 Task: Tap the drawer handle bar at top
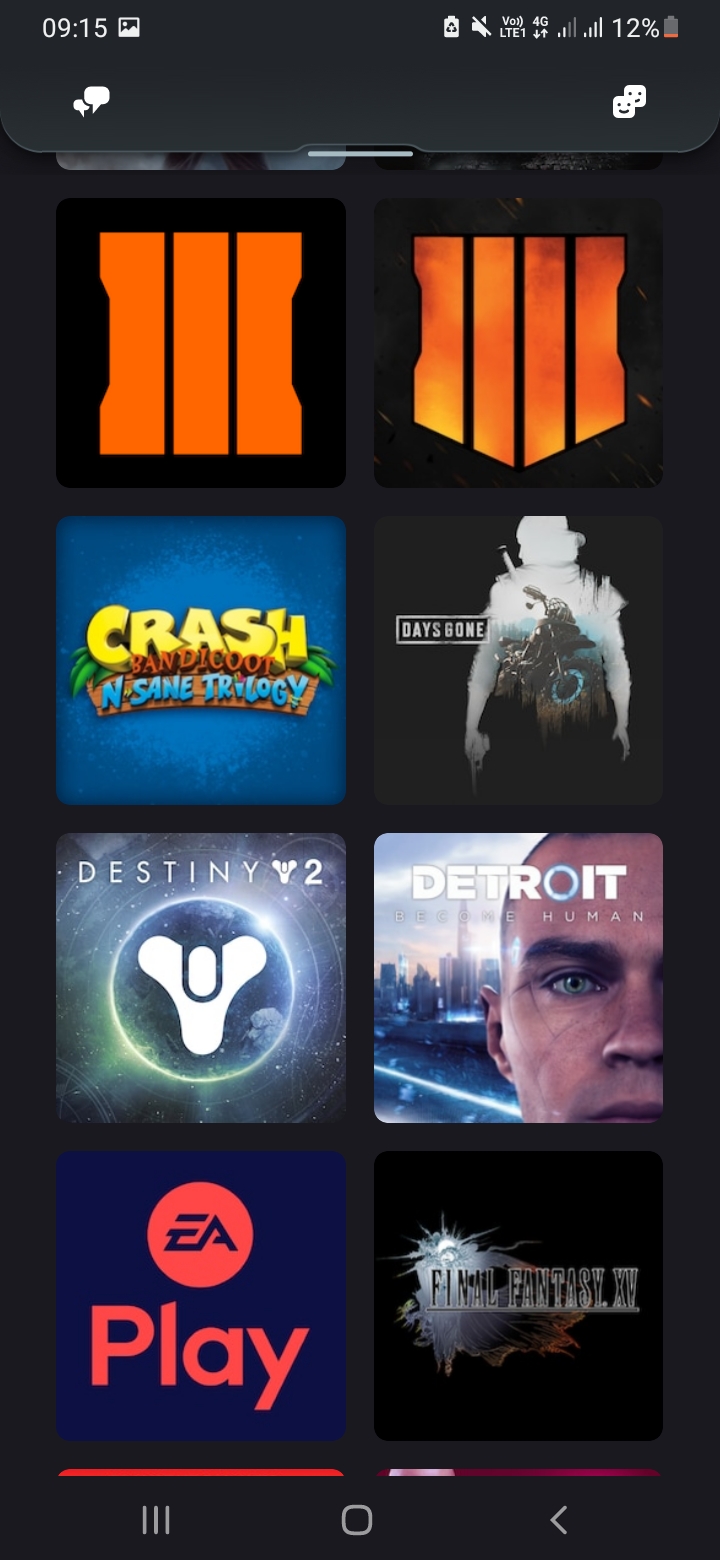pos(360,153)
